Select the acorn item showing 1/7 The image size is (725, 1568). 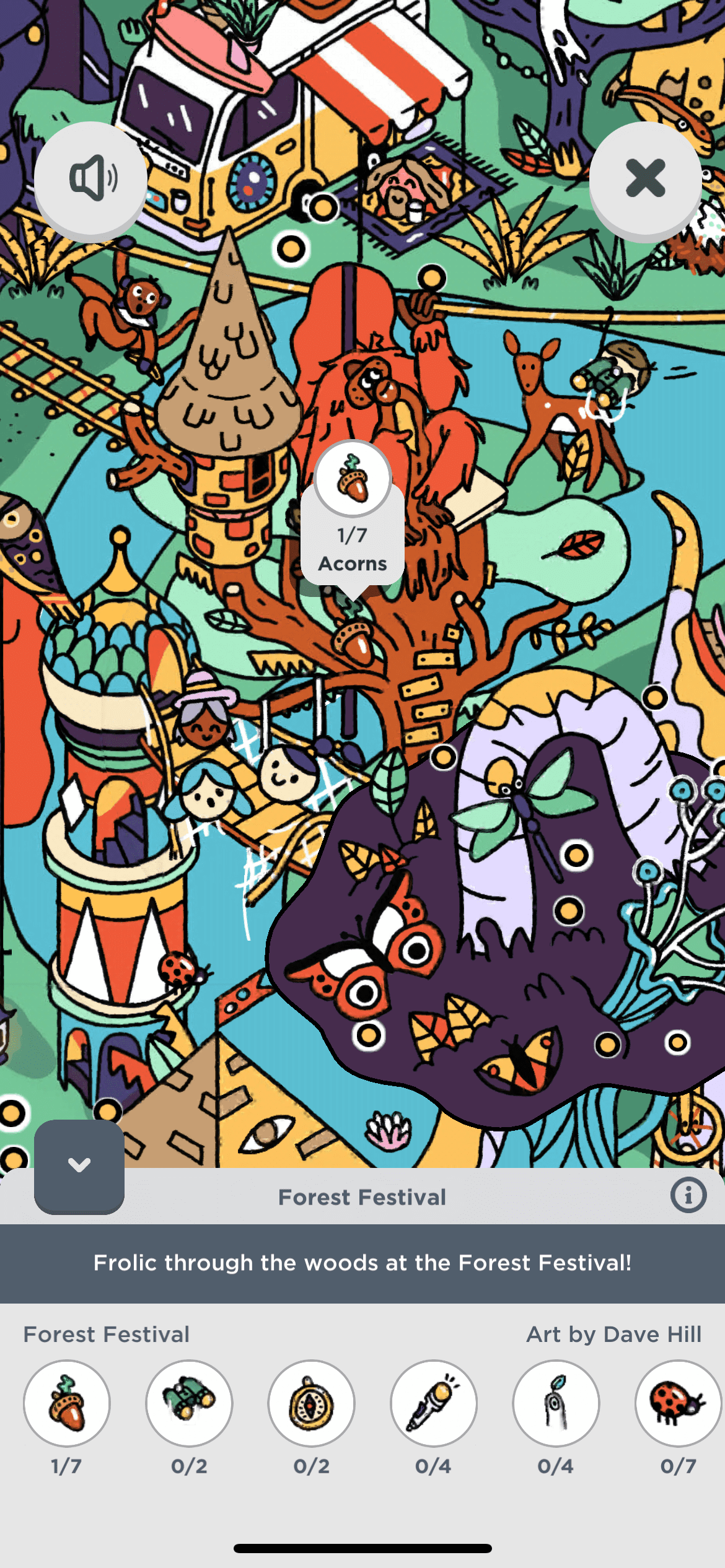[x=67, y=1403]
